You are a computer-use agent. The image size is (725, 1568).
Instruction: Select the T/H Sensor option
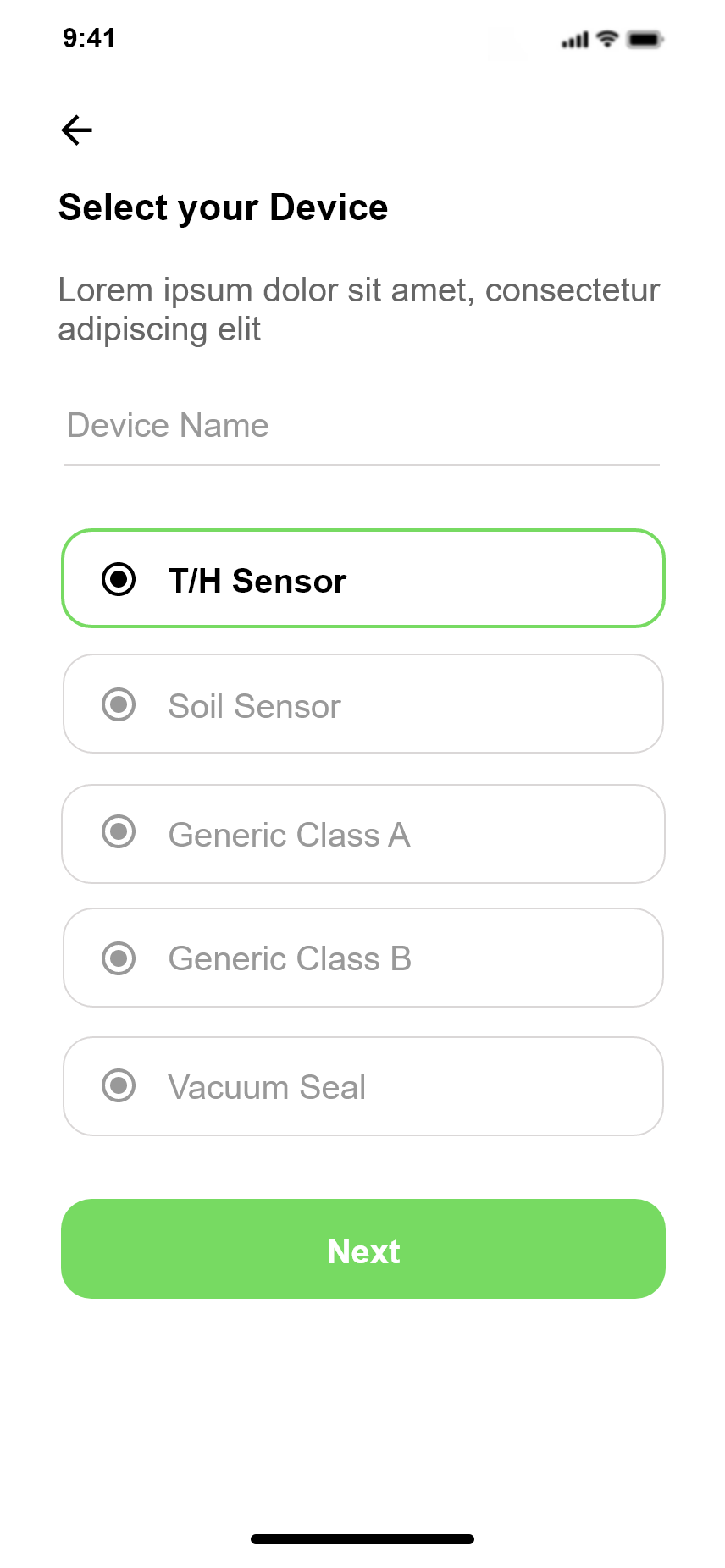362,579
